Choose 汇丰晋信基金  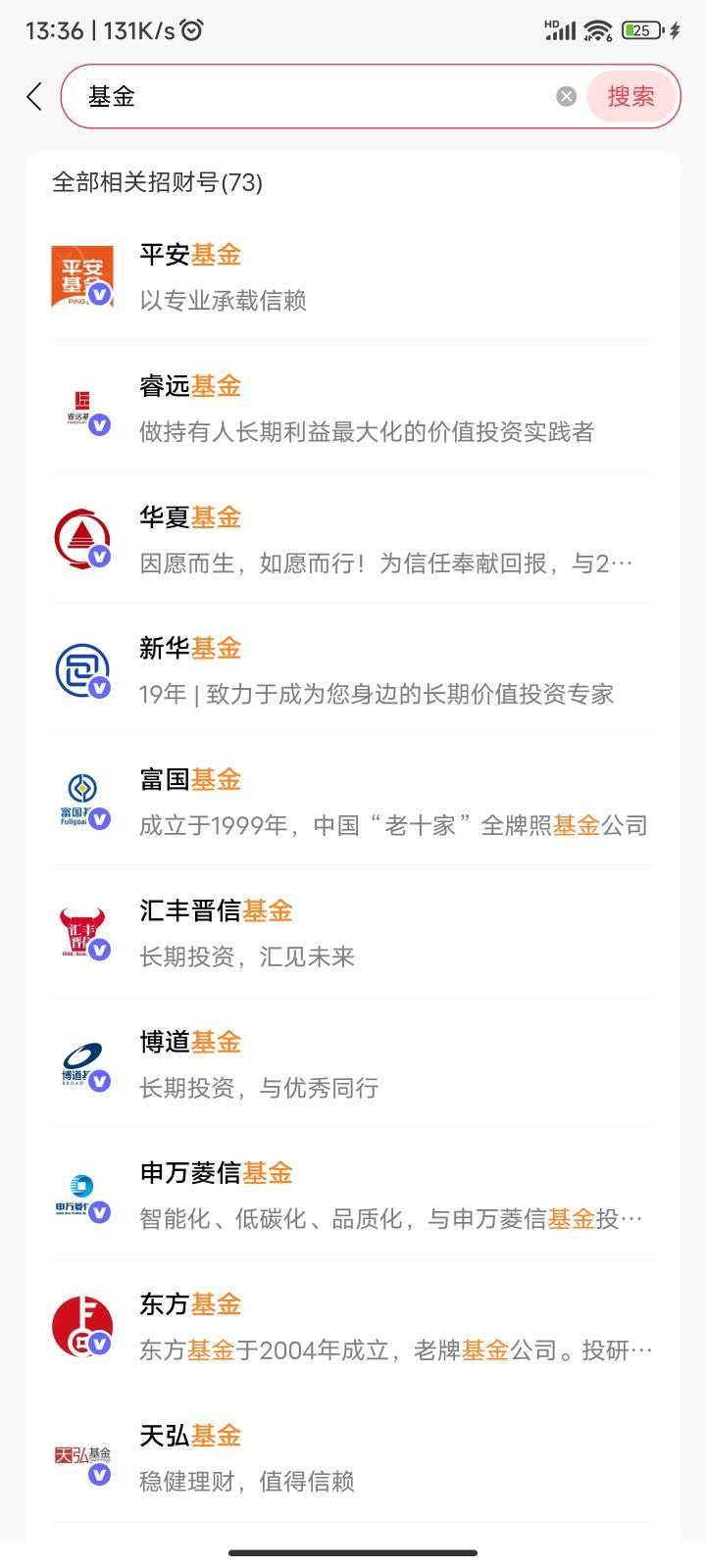tap(353, 933)
